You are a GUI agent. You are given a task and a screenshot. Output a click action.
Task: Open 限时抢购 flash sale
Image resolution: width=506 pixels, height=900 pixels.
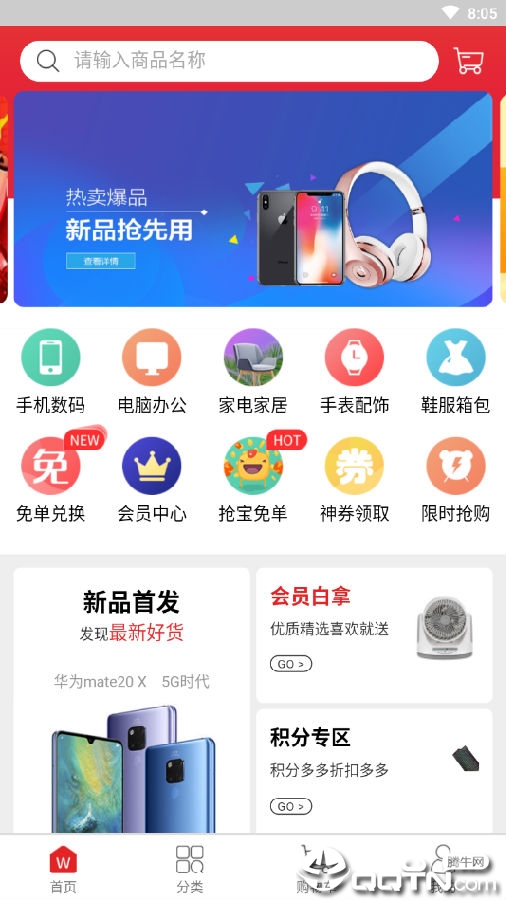456,479
